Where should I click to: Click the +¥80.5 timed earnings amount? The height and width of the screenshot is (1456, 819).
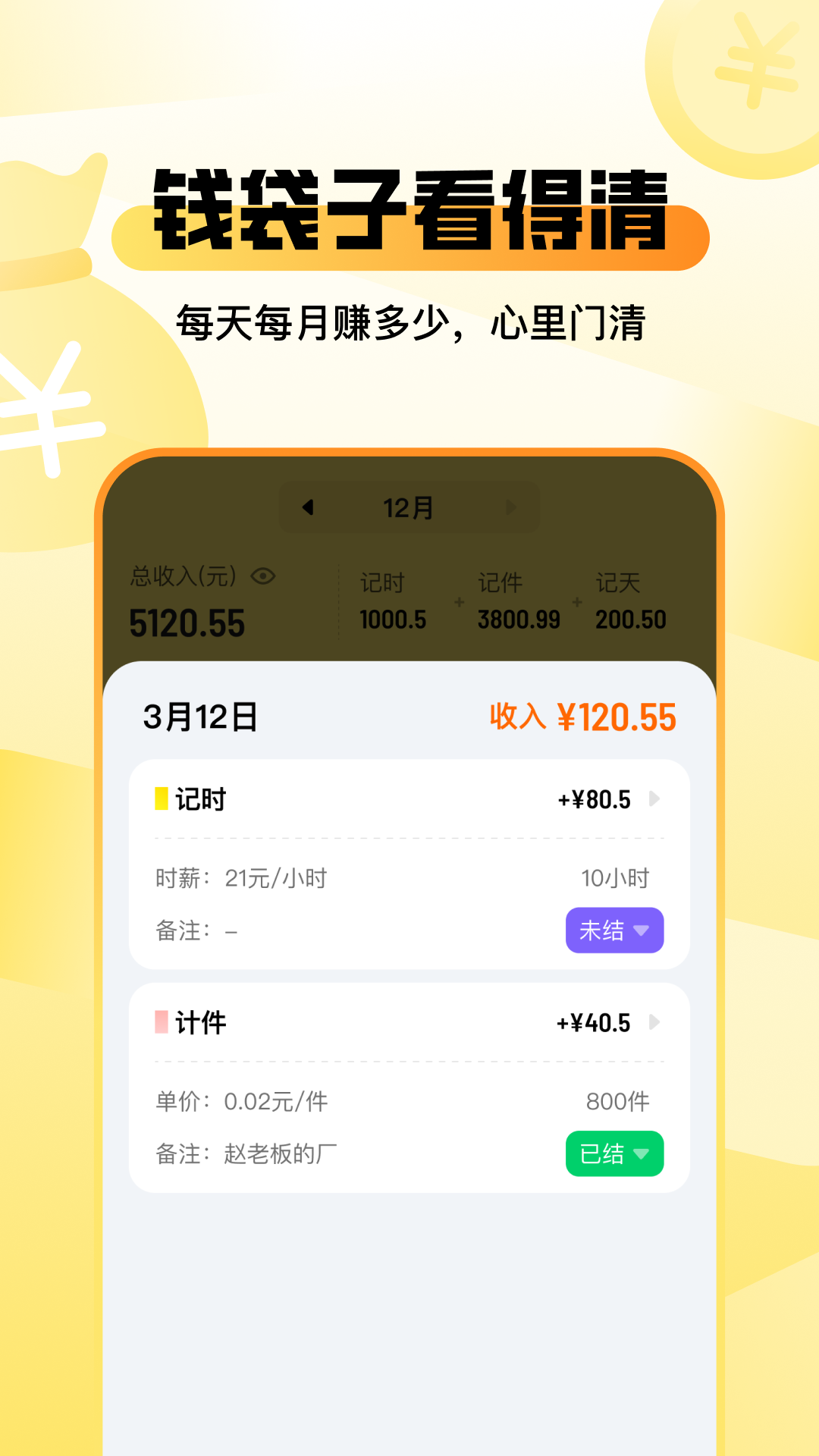pyautogui.click(x=594, y=799)
